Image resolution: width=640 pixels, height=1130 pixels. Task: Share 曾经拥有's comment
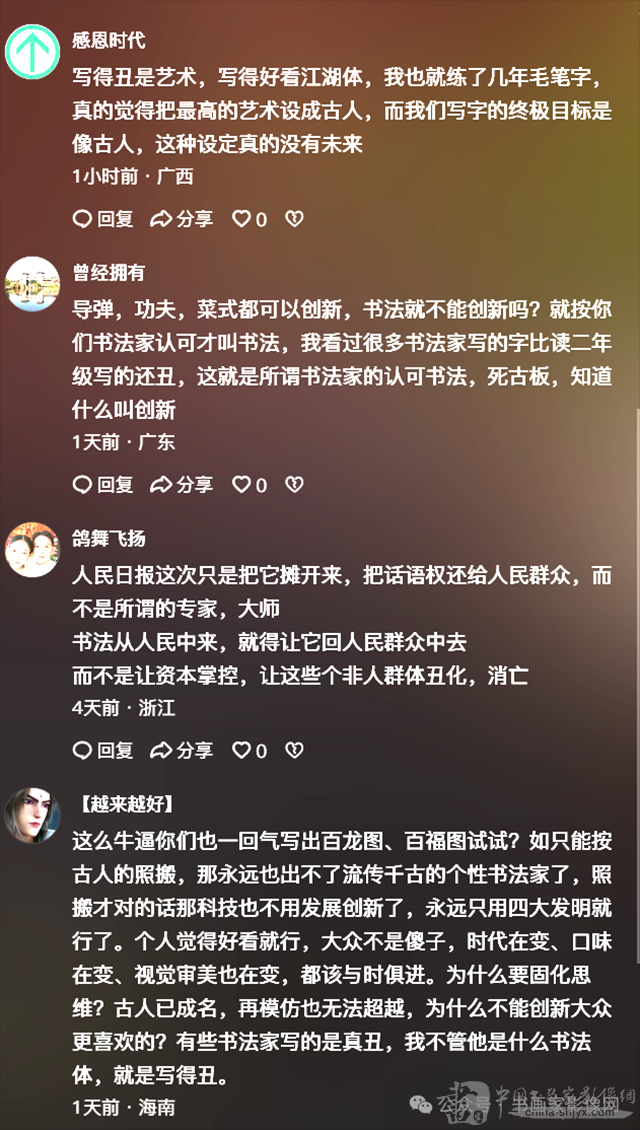coord(181,484)
